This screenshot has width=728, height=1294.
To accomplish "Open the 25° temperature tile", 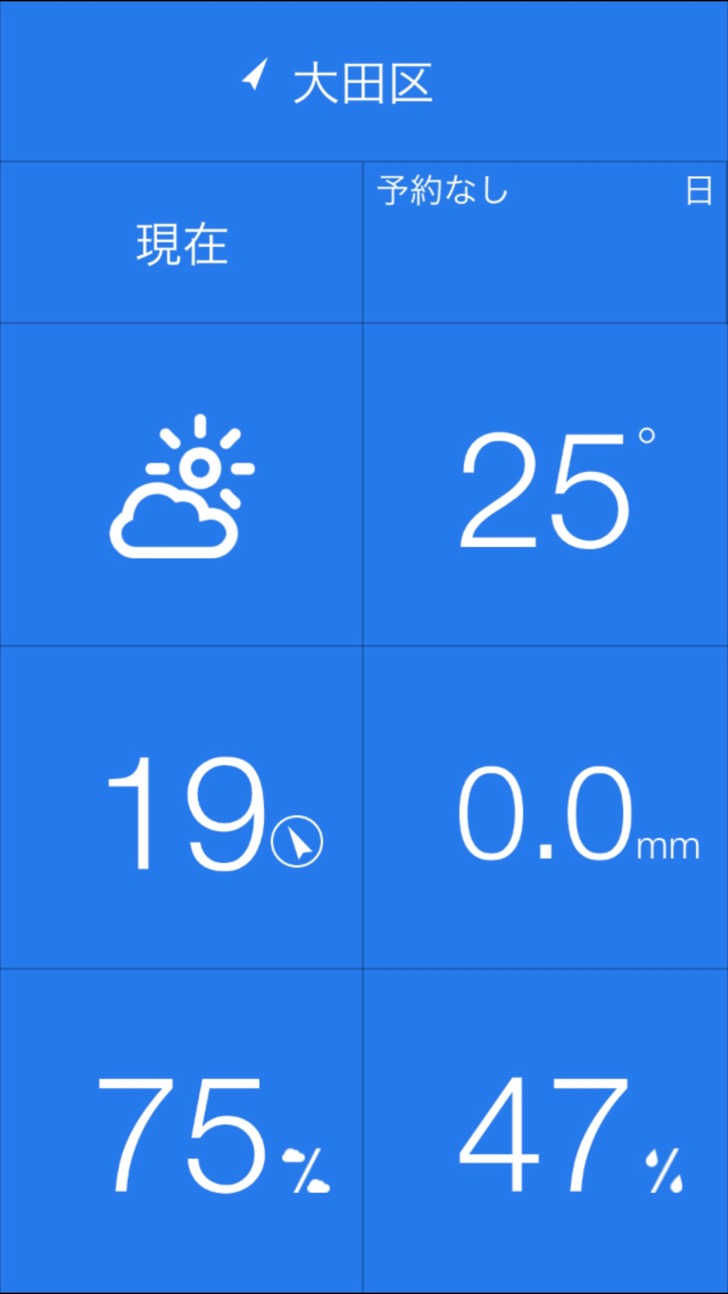I will coord(545,485).
